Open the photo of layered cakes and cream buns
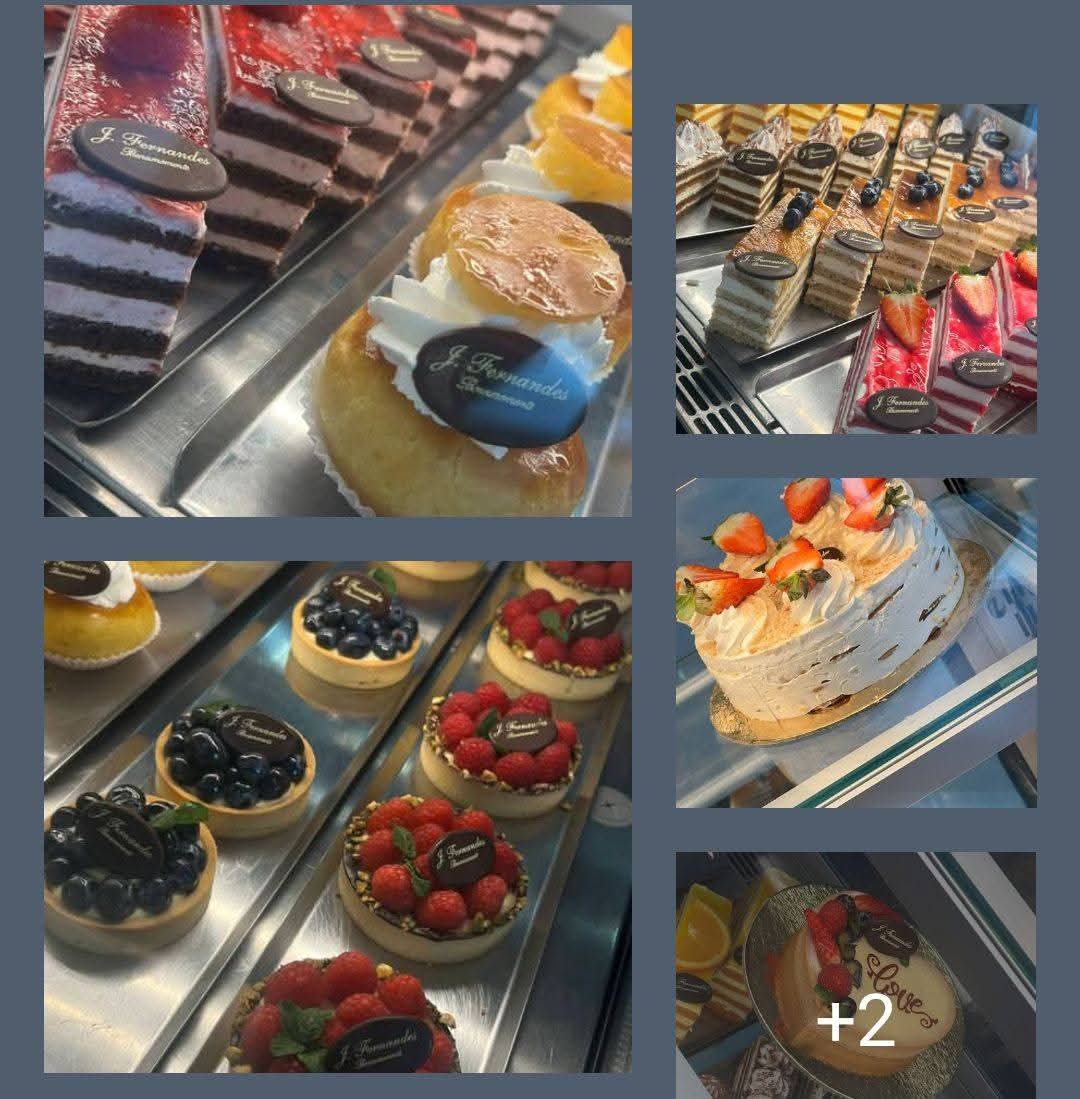 [337, 260]
